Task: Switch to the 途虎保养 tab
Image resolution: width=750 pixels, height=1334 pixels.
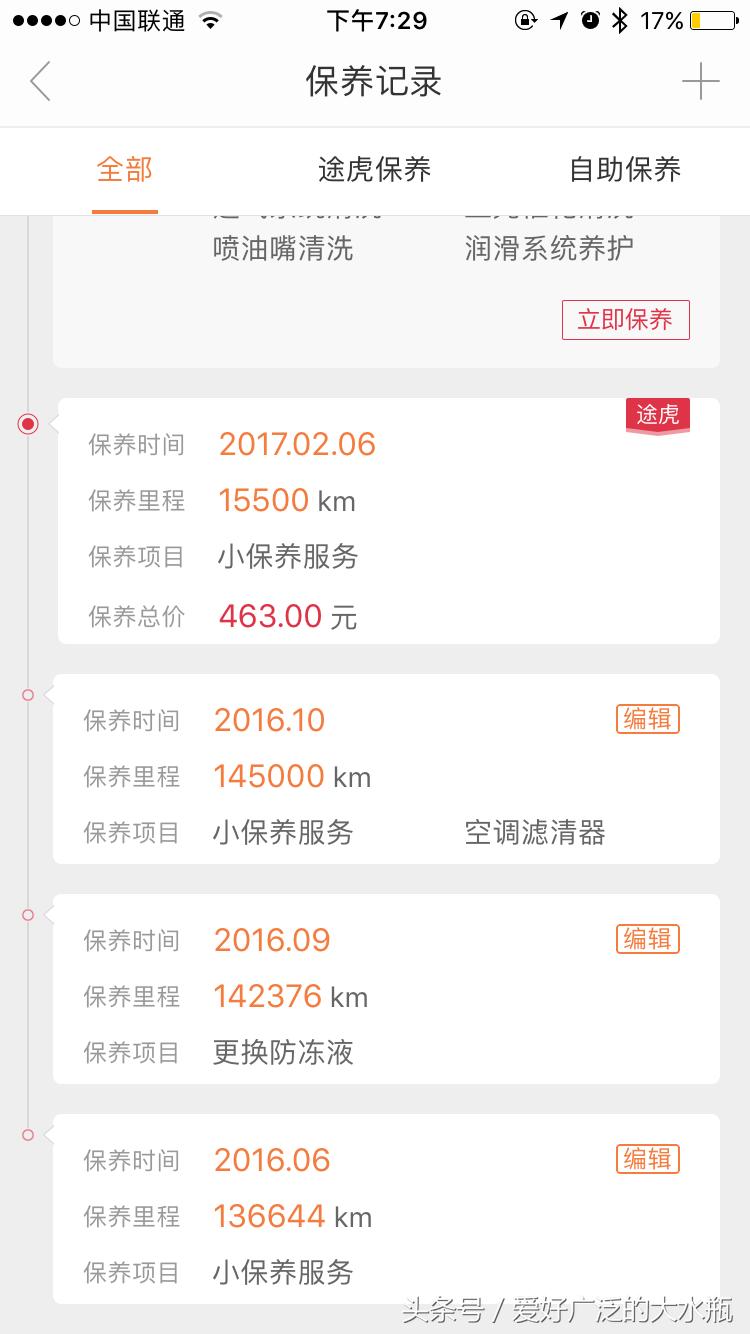Action: pyautogui.click(x=374, y=170)
